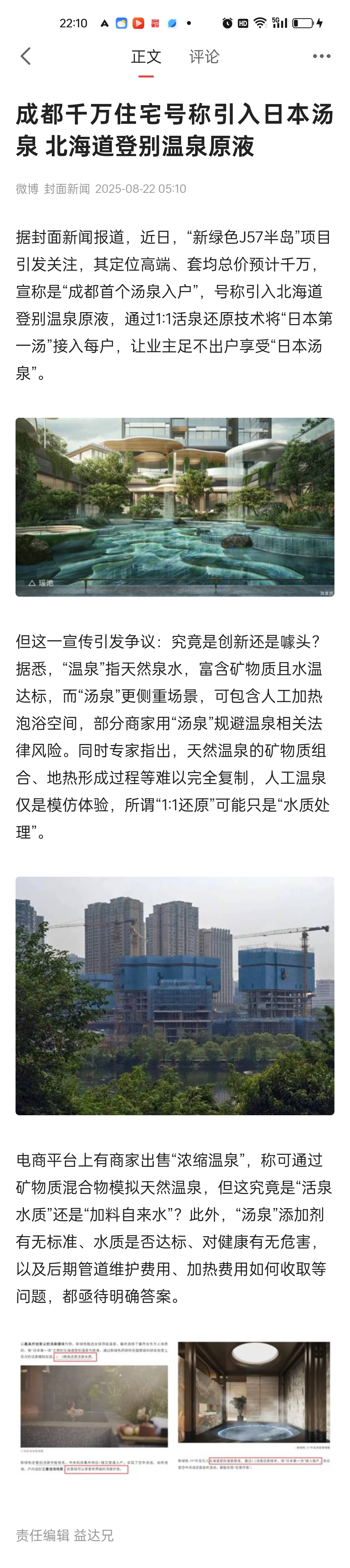Screen dimensions: 350x1568
Task: Switch to the 评论 tab
Action: tap(204, 57)
